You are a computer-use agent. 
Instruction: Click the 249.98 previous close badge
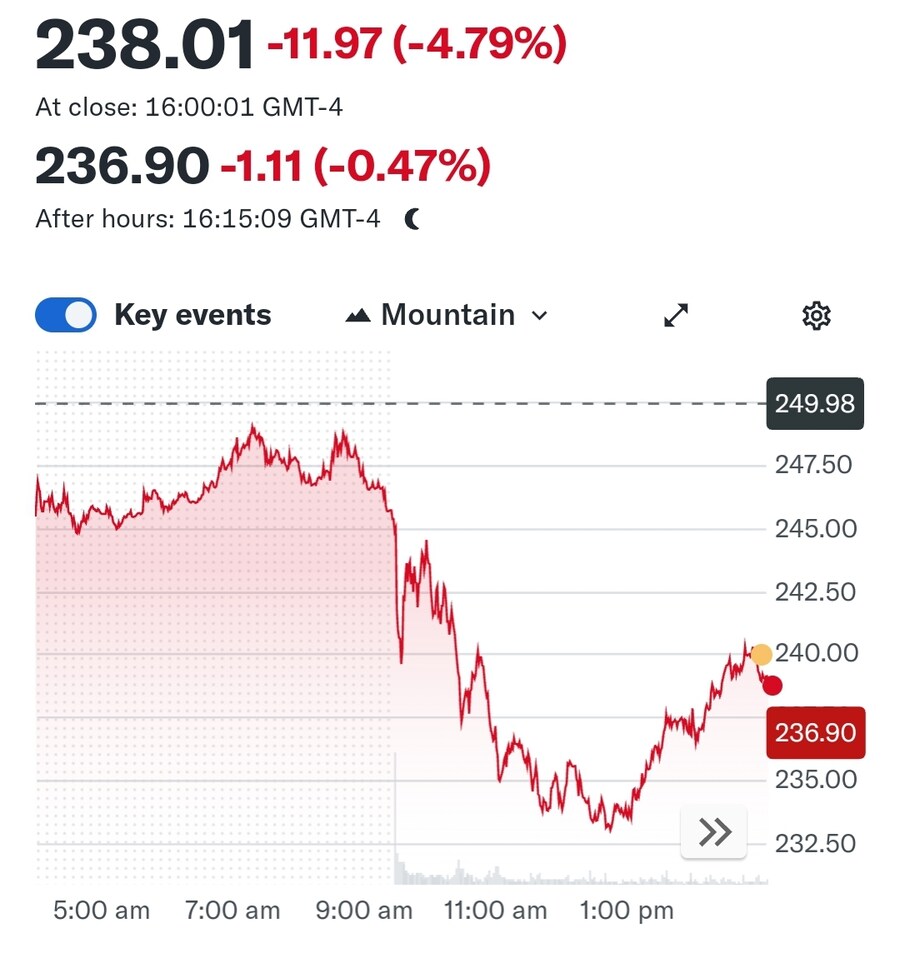click(x=815, y=404)
